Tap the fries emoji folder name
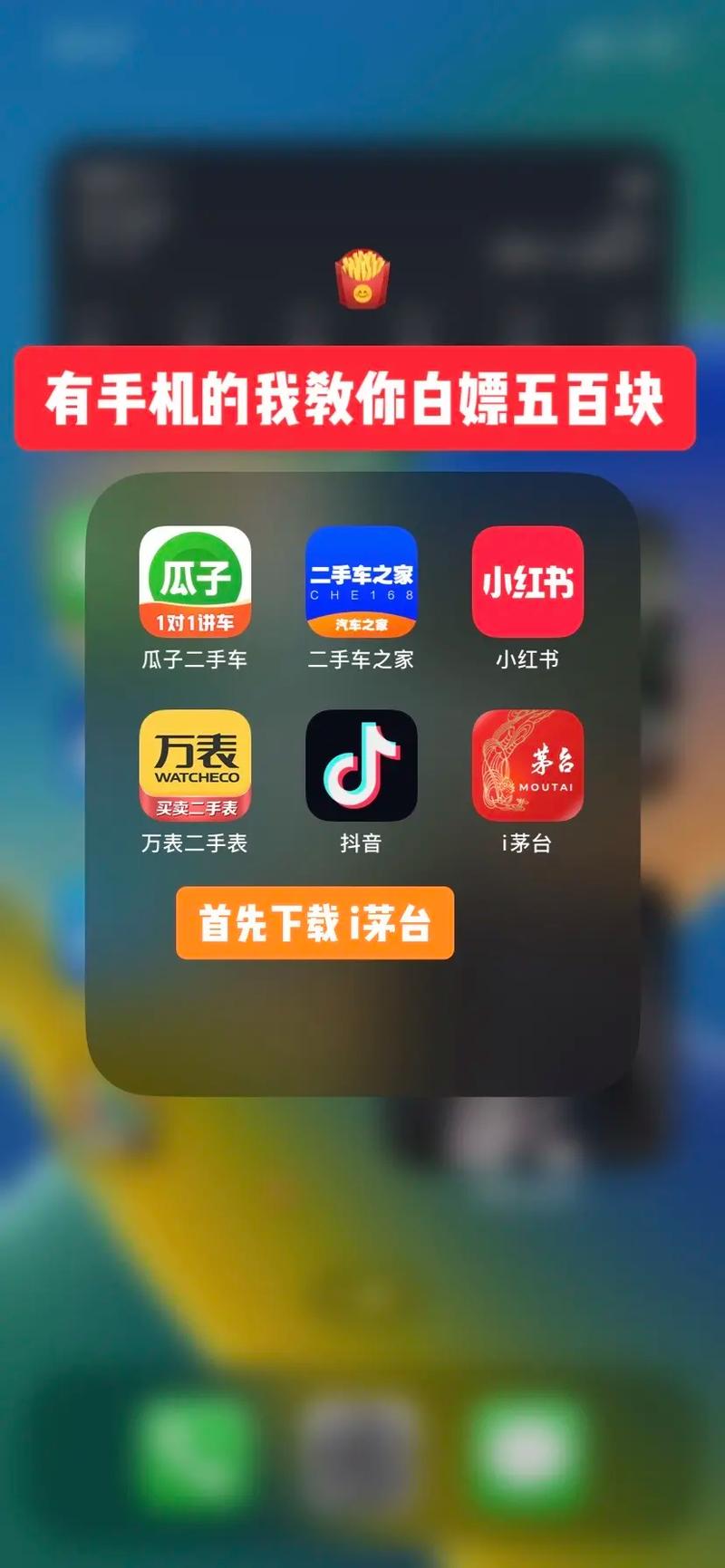Screen dimensions: 725x1568 362,276
